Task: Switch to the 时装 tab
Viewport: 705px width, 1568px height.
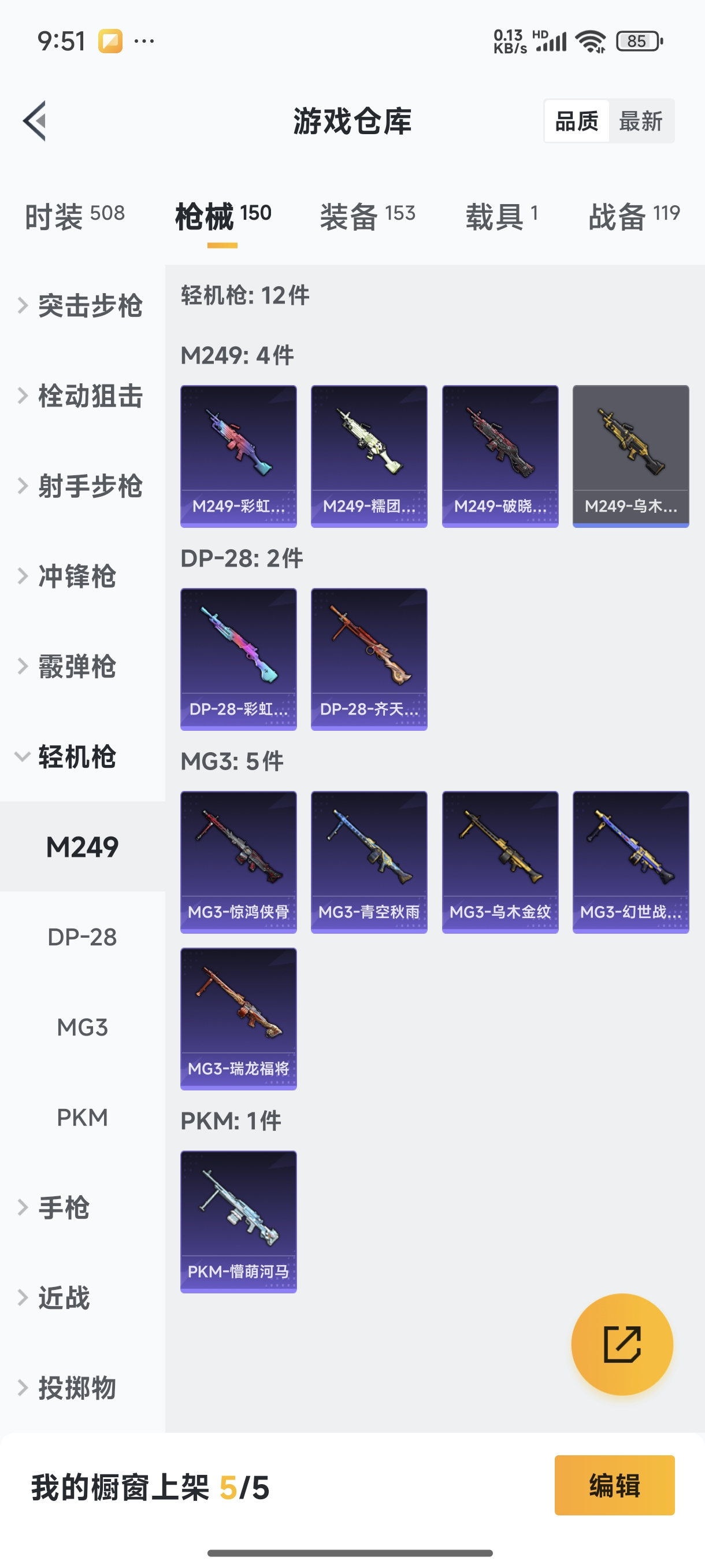Action: click(74, 216)
